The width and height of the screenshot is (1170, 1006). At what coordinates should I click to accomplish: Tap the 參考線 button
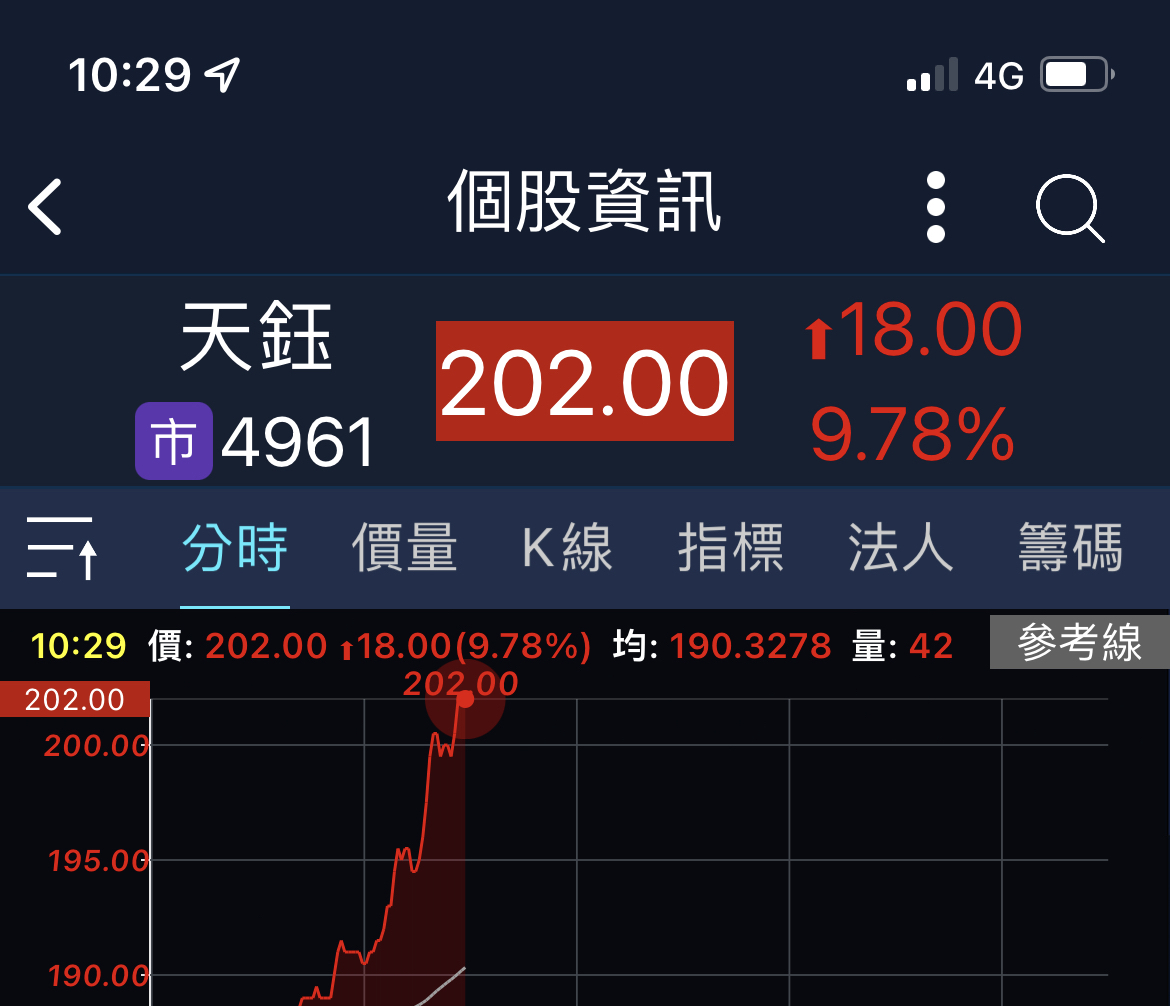pos(1079,643)
